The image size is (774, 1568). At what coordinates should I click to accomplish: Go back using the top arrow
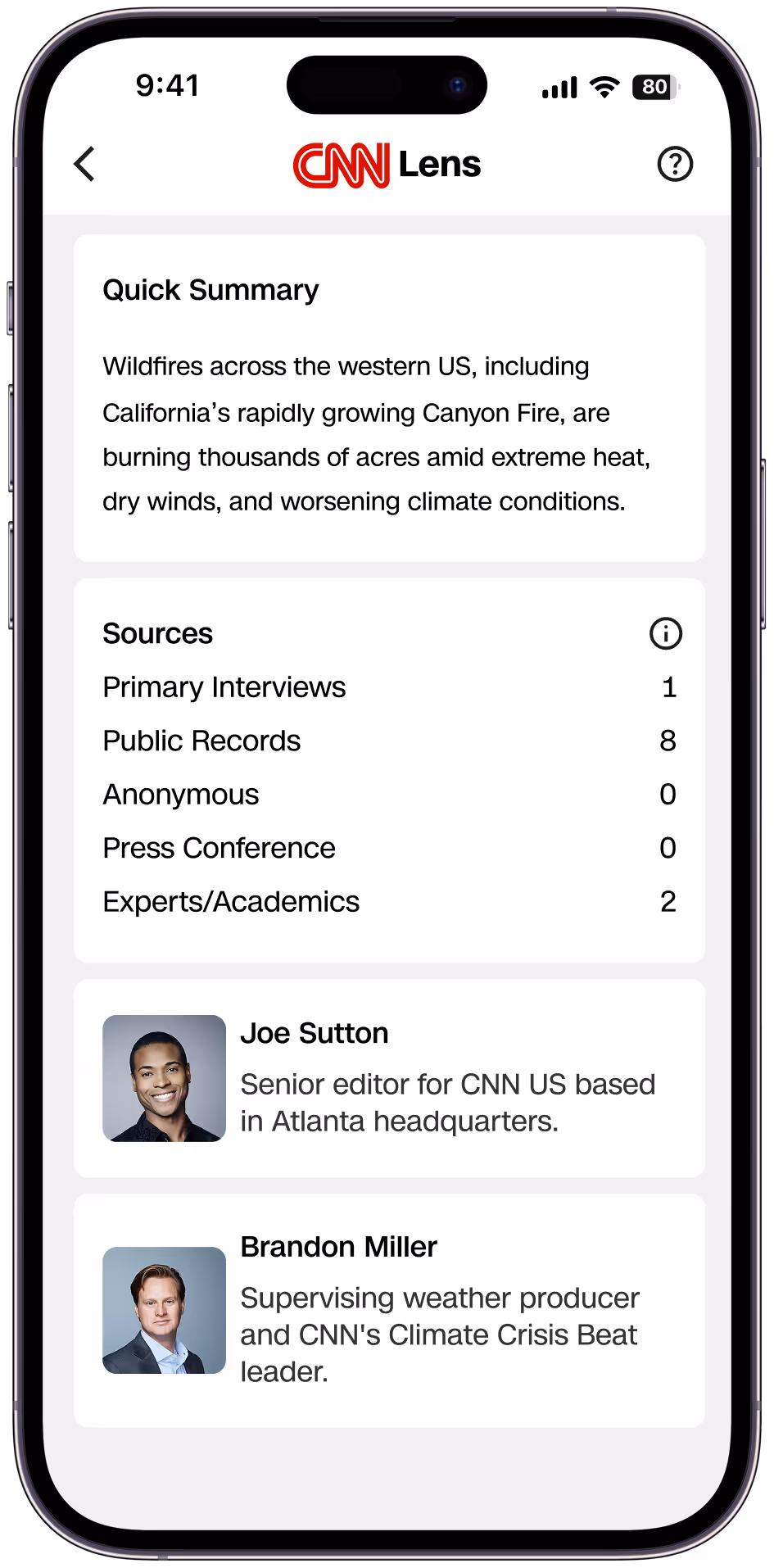pos(85,164)
